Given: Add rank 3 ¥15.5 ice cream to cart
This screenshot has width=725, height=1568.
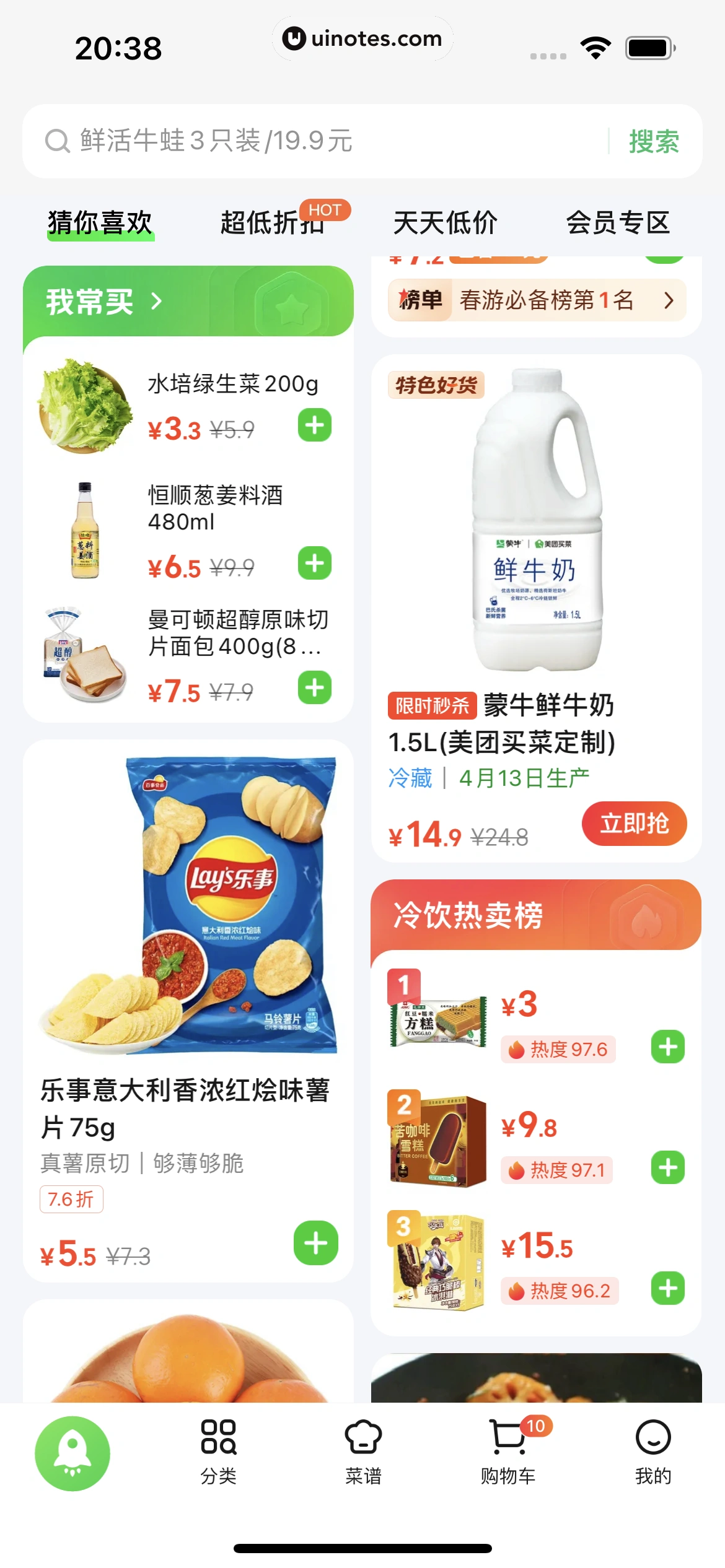Looking at the screenshot, I should pos(668,1288).
